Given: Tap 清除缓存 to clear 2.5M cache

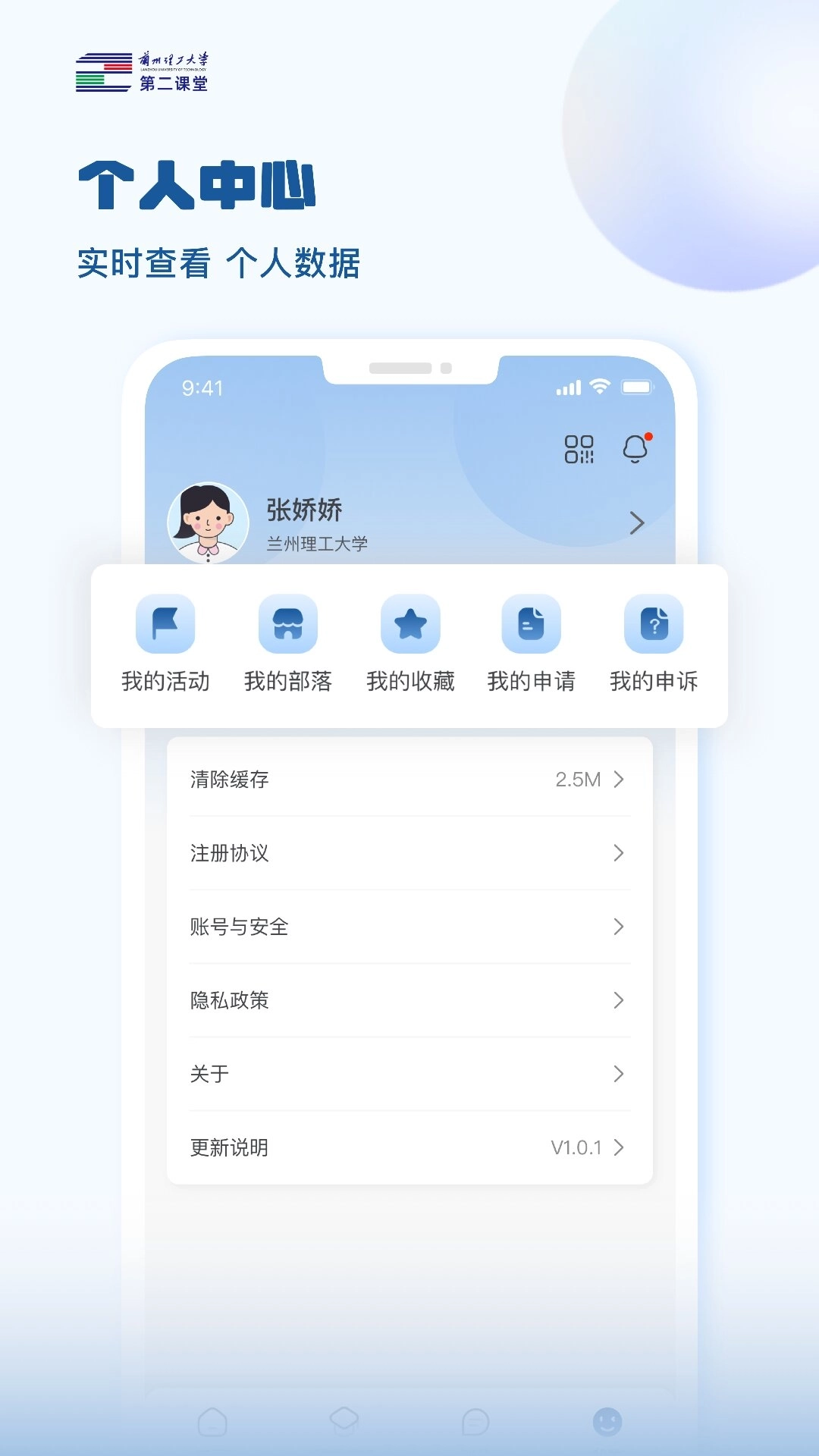Looking at the screenshot, I should point(409,779).
